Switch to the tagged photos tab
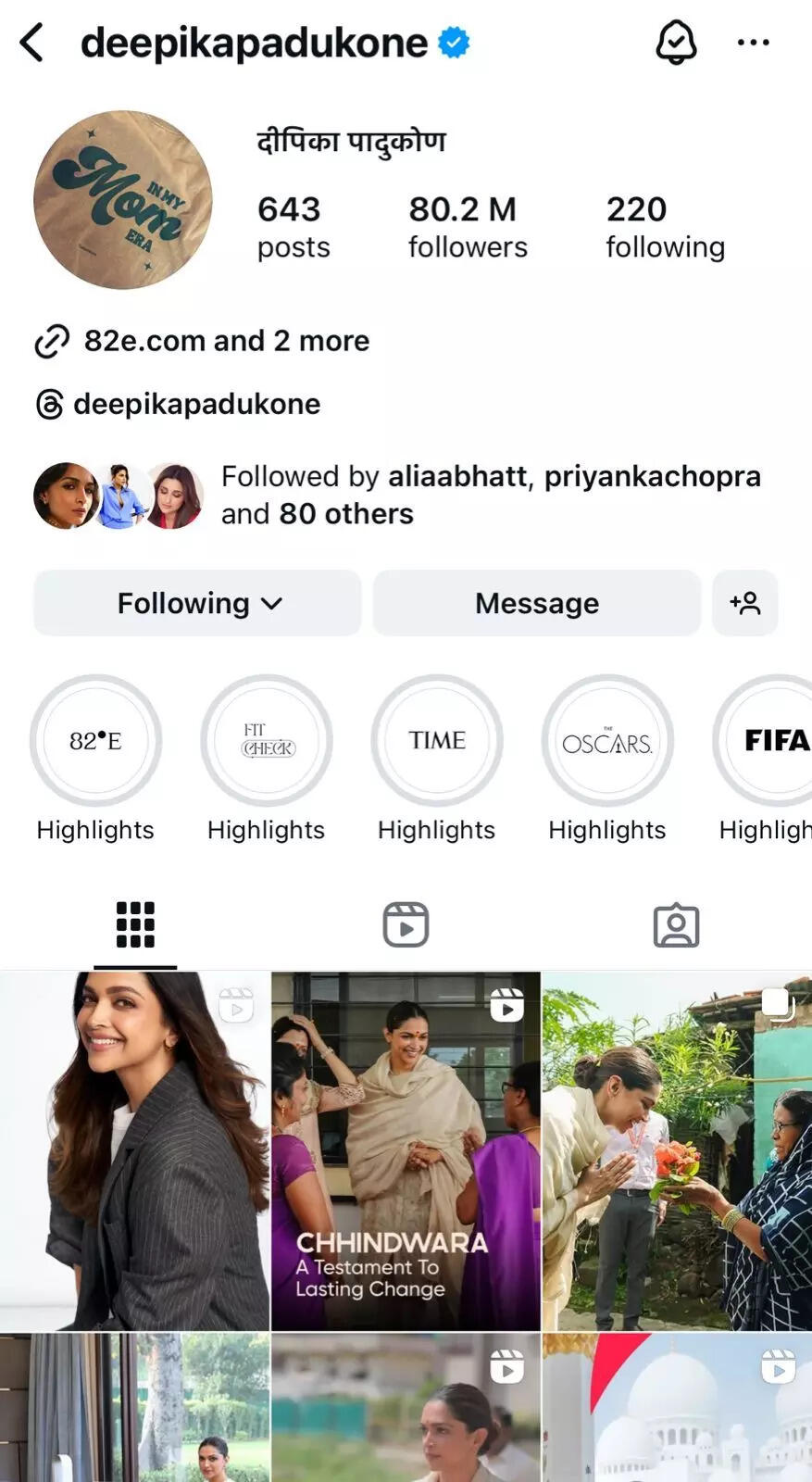The width and height of the screenshot is (812, 1482). coord(676,924)
